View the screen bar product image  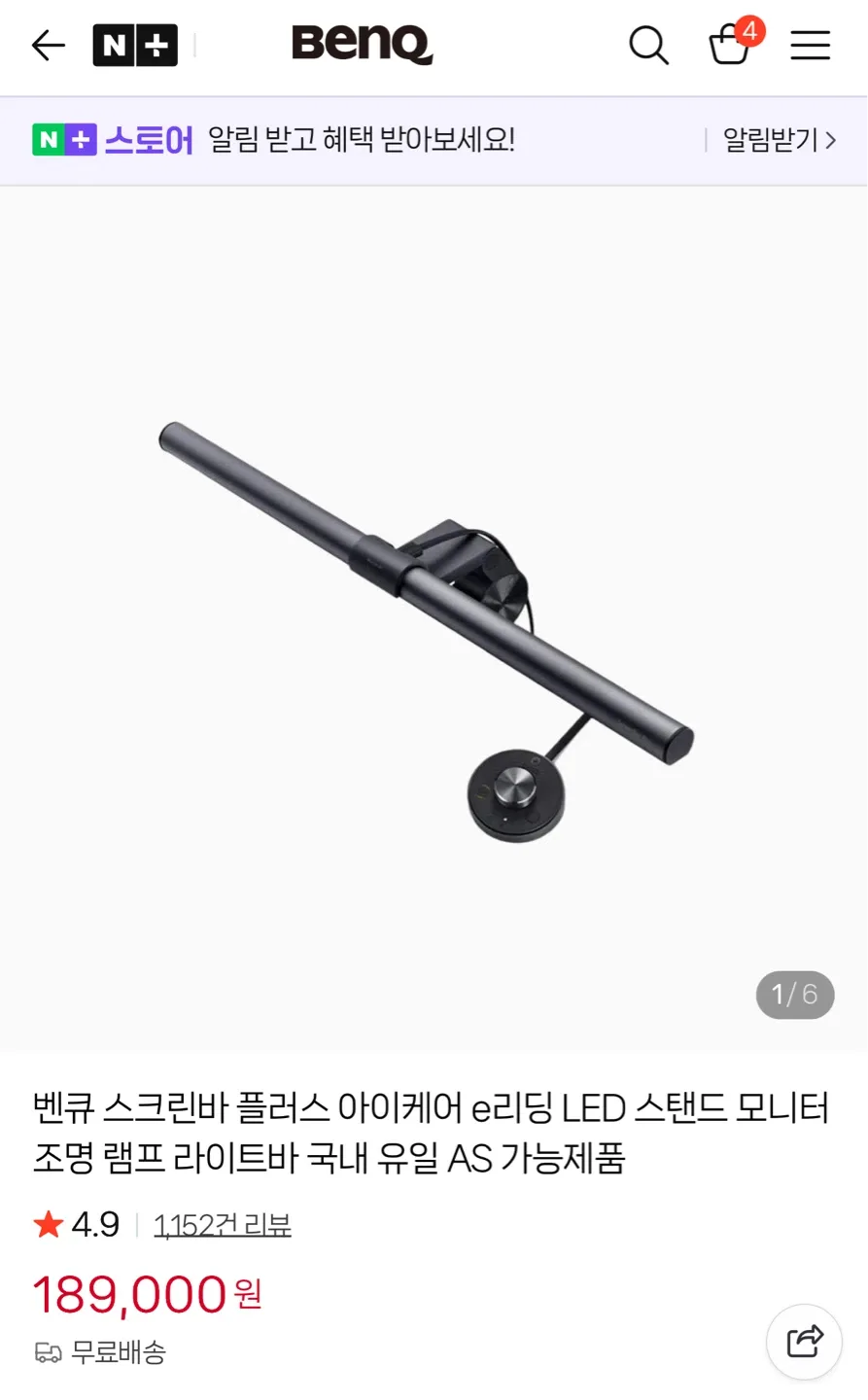pyautogui.click(x=434, y=618)
